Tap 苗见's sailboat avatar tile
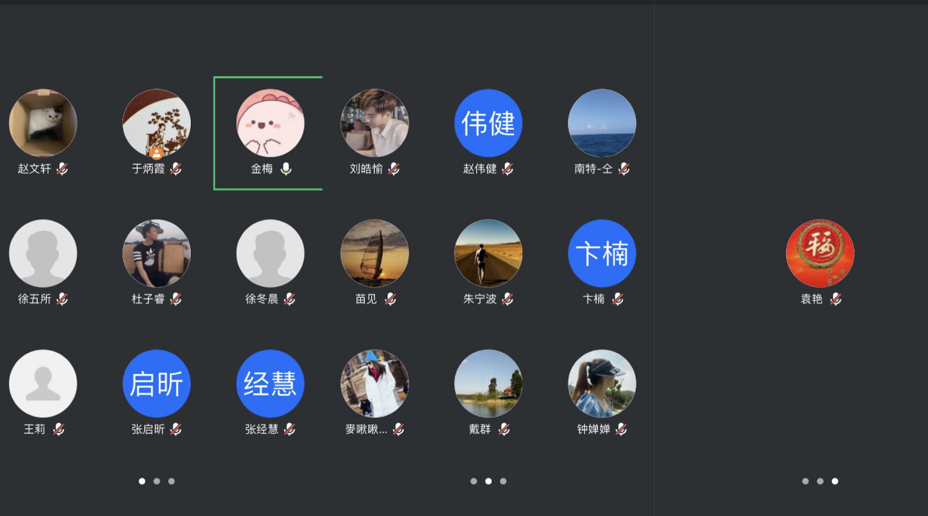The height and width of the screenshot is (516, 928). (375, 254)
